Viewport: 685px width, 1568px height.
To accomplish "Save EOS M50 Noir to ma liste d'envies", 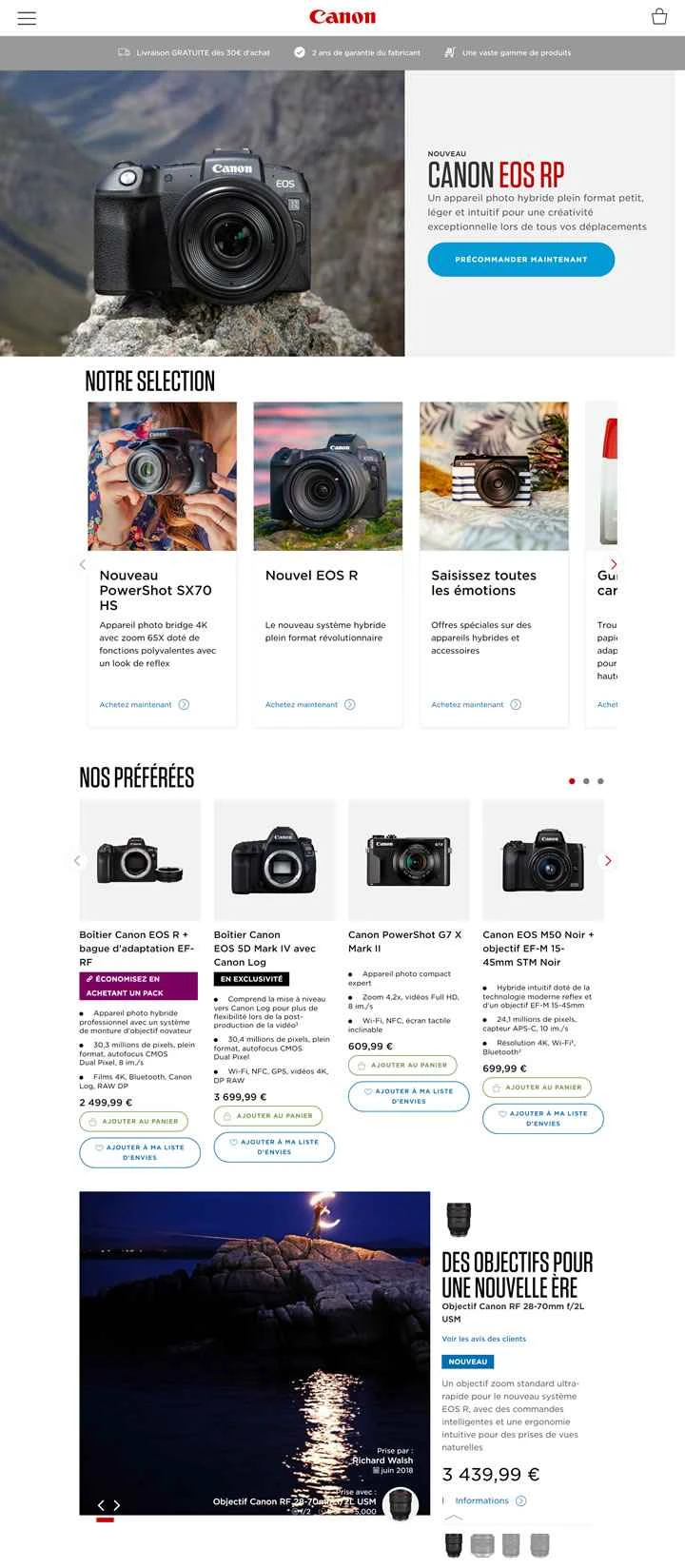I will (x=542, y=1118).
